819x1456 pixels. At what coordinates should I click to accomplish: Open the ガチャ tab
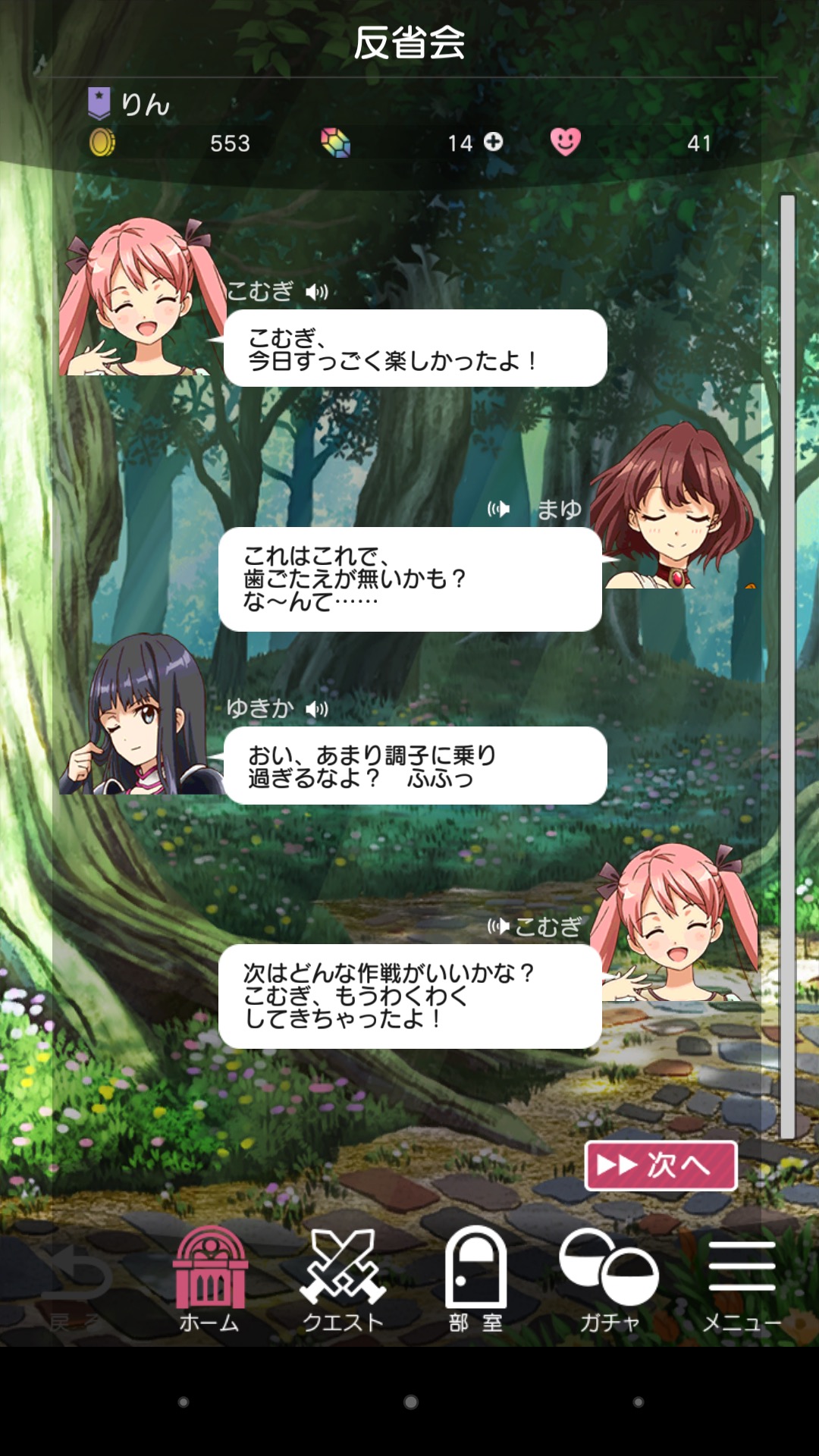[x=609, y=1280]
